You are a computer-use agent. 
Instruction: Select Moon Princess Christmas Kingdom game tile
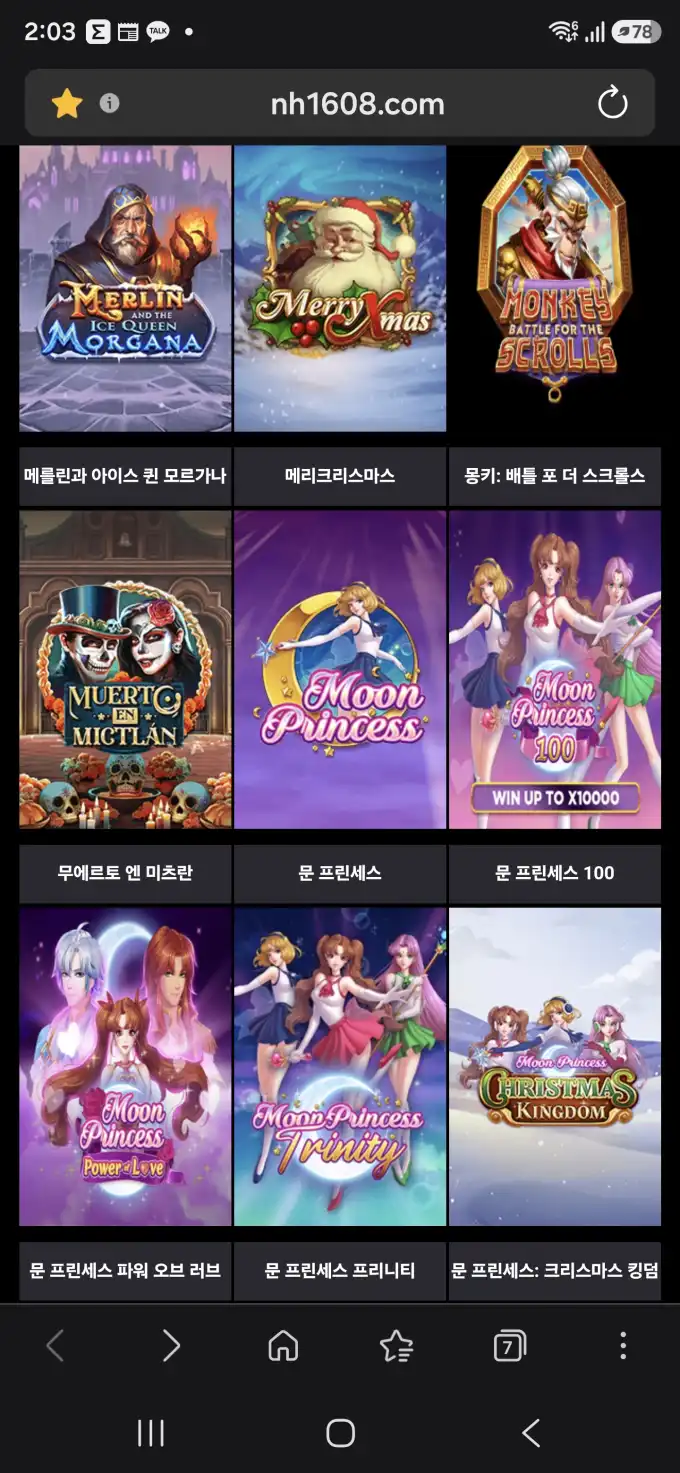point(555,1067)
